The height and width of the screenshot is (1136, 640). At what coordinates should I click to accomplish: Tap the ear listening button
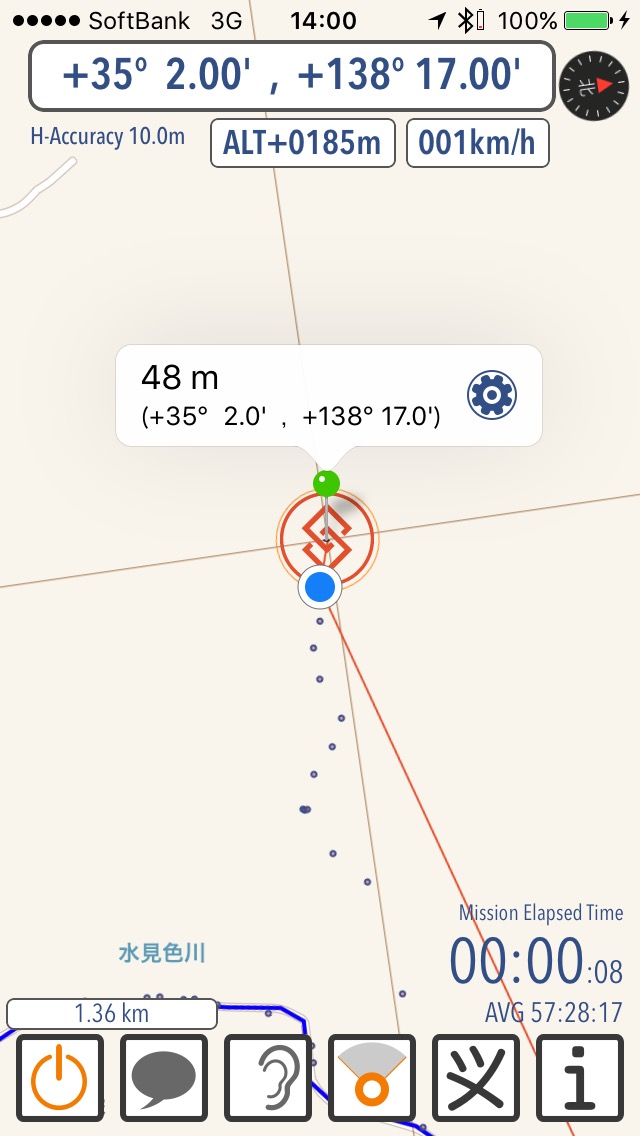[267, 1078]
